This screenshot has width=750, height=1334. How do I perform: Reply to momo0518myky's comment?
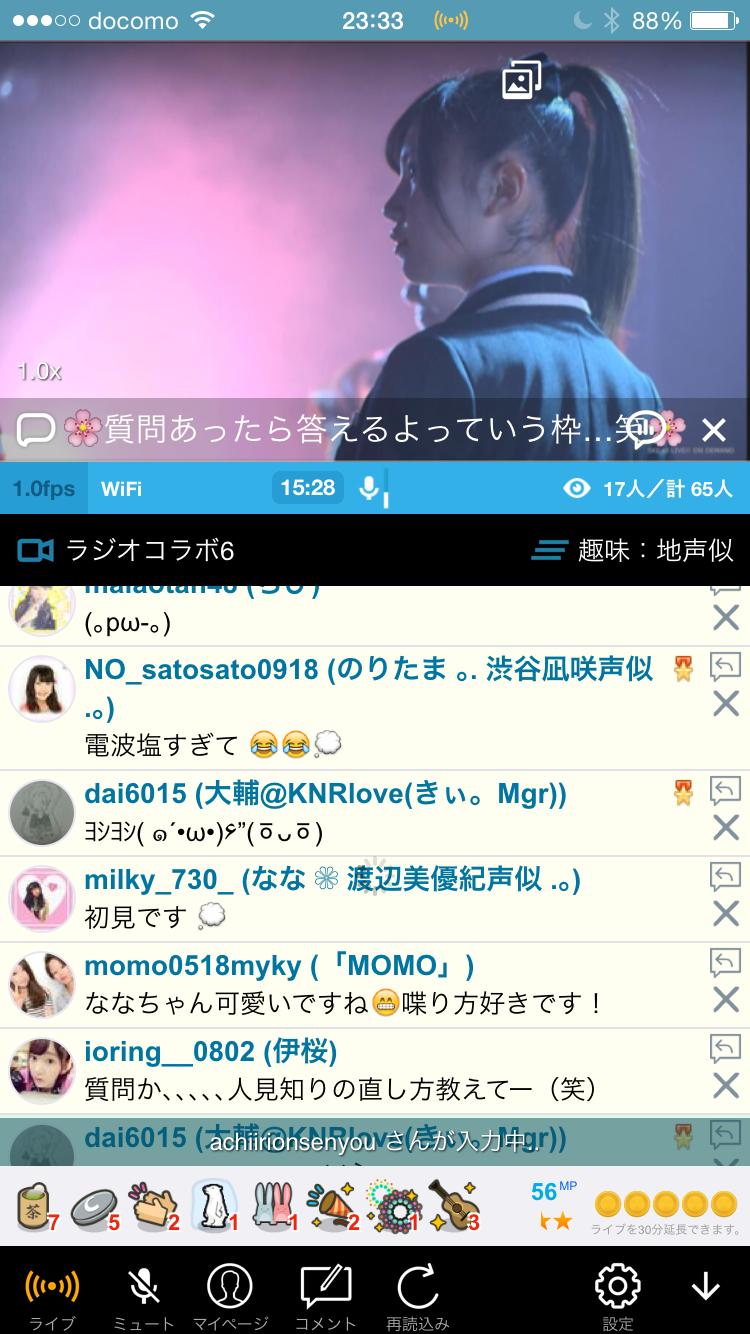click(x=725, y=962)
